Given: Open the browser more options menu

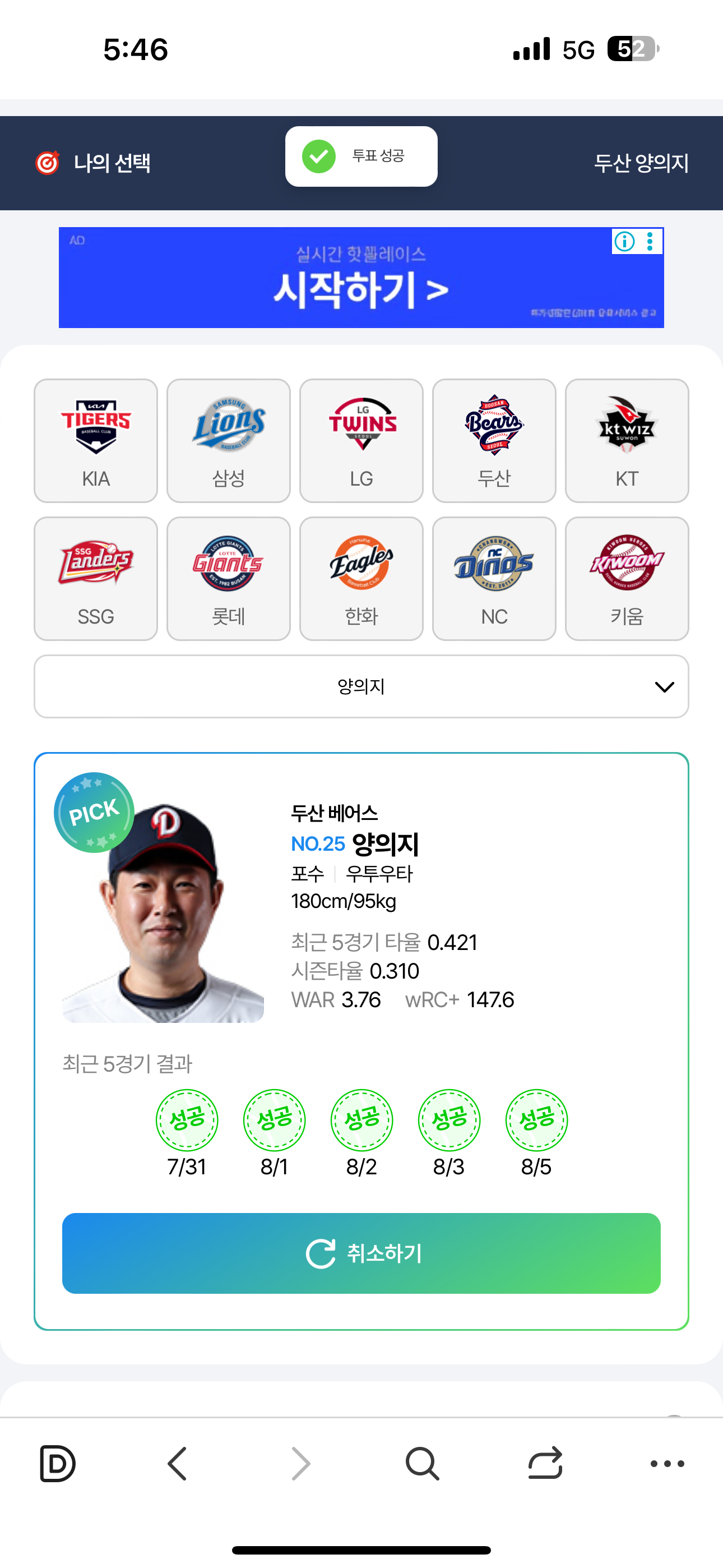Looking at the screenshot, I should pyautogui.click(x=667, y=1463).
